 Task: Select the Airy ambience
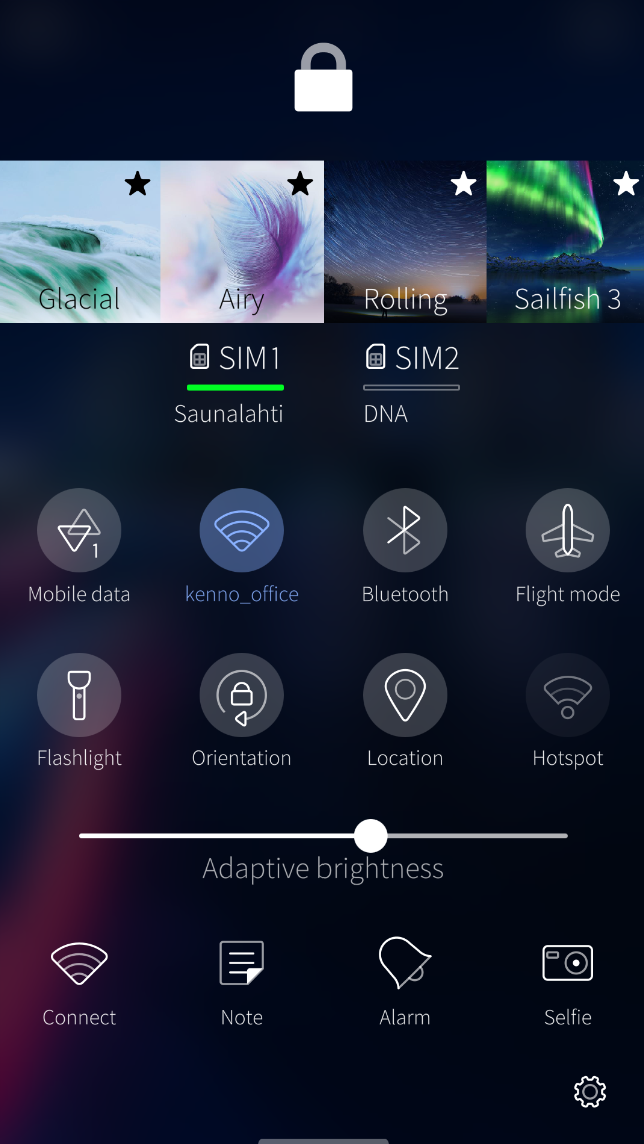click(242, 241)
